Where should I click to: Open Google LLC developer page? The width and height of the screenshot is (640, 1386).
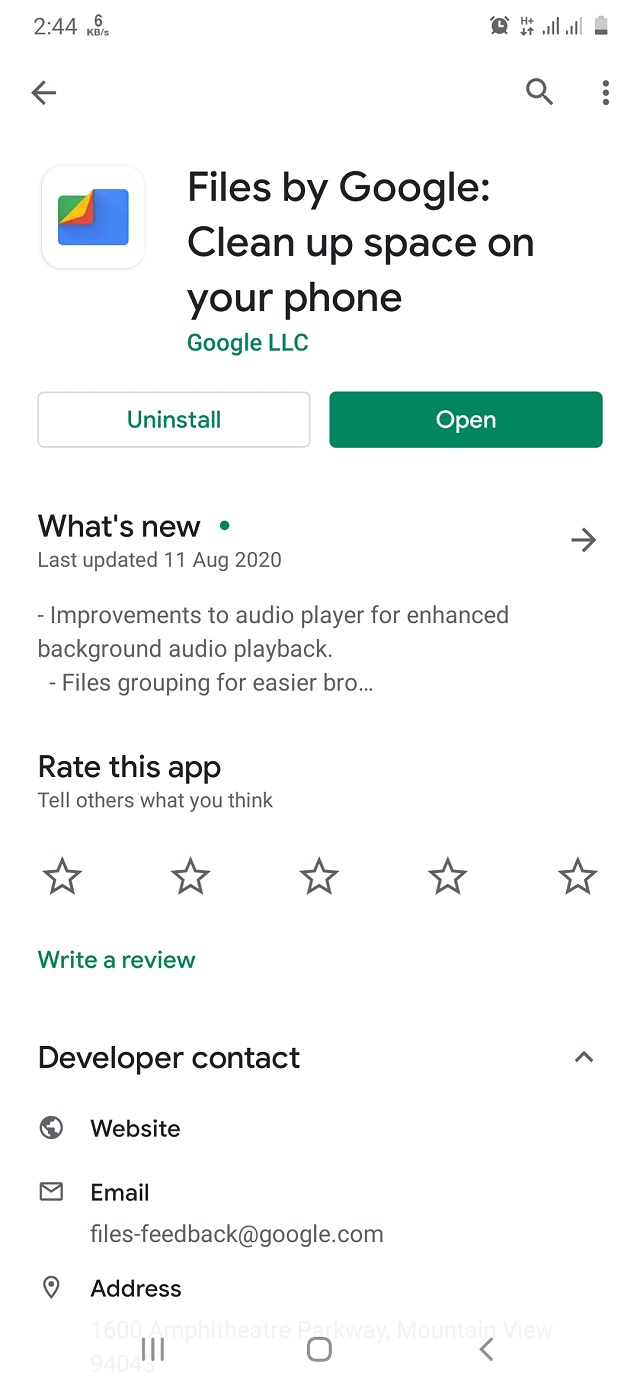pyautogui.click(x=247, y=343)
